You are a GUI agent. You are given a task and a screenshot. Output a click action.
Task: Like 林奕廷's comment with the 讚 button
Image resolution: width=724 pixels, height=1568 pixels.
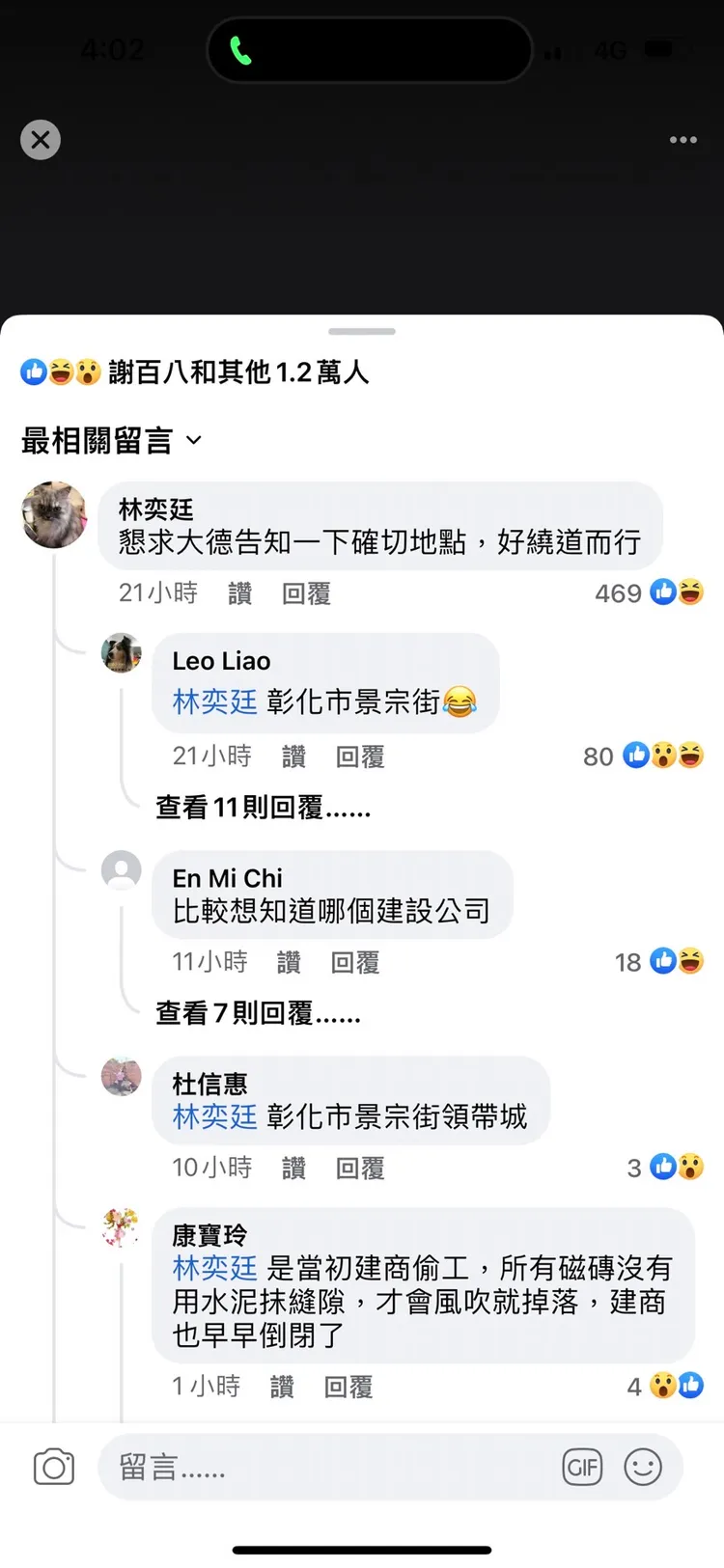point(239,594)
